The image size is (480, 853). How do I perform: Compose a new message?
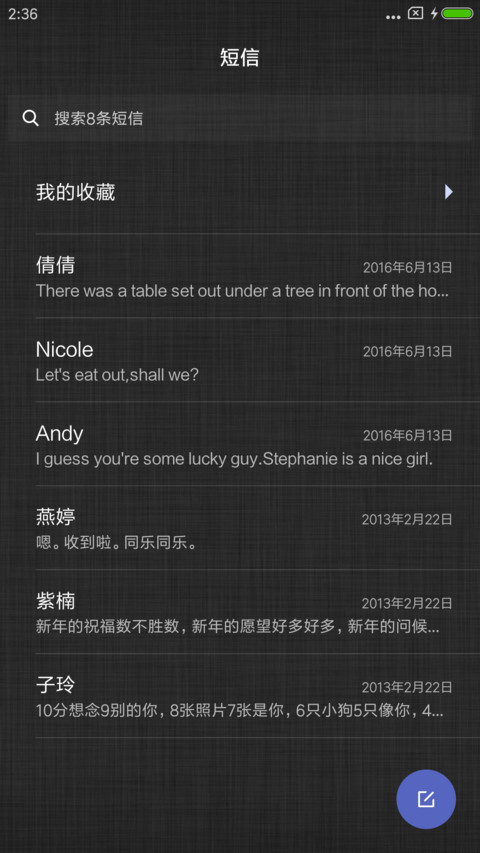(x=426, y=799)
